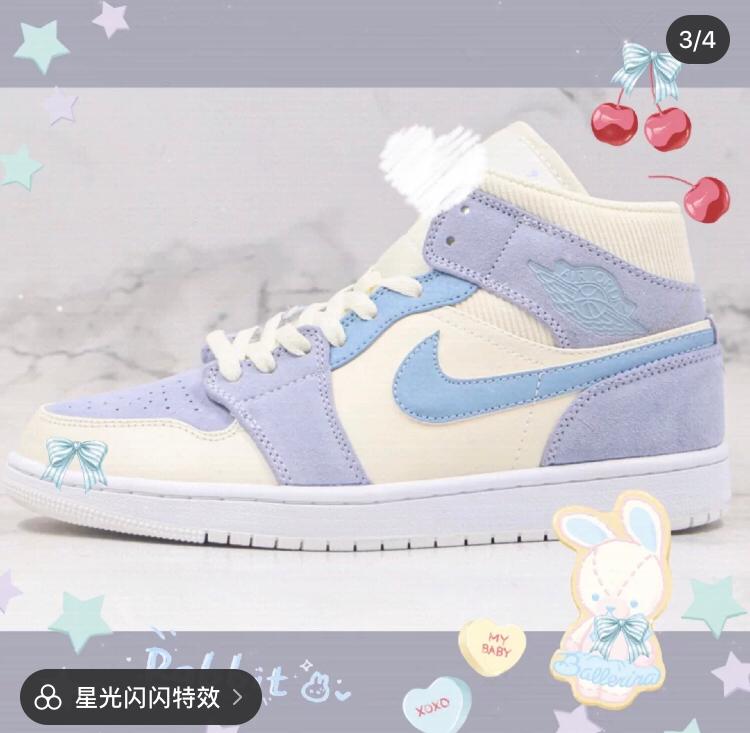Open the 星光闪闪特效 effect chip
This screenshot has width=750, height=733.
tap(140, 697)
